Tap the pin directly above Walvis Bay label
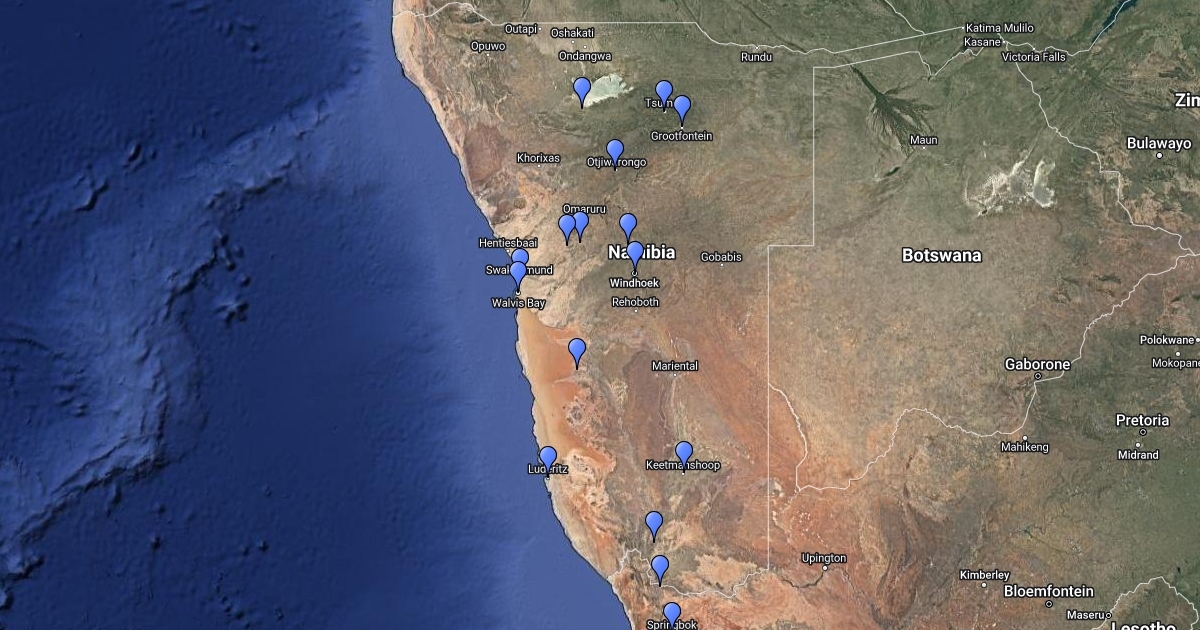This screenshot has height=630, width=1200. click(518, 272)
